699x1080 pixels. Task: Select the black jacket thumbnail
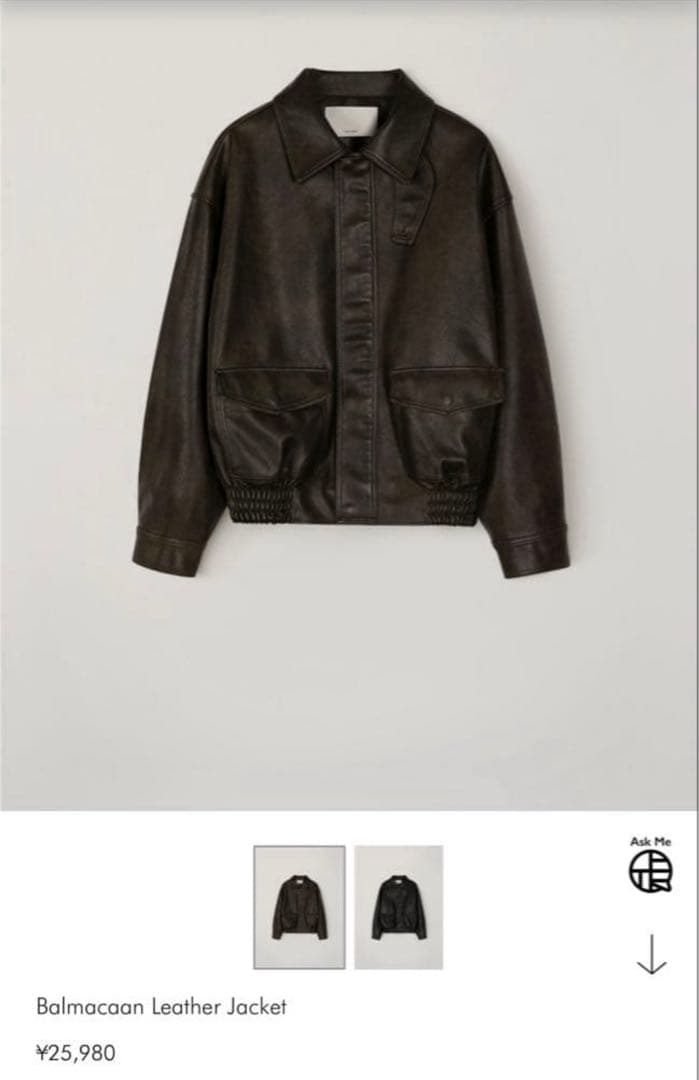pyautogui.click(x=398, y=906)
